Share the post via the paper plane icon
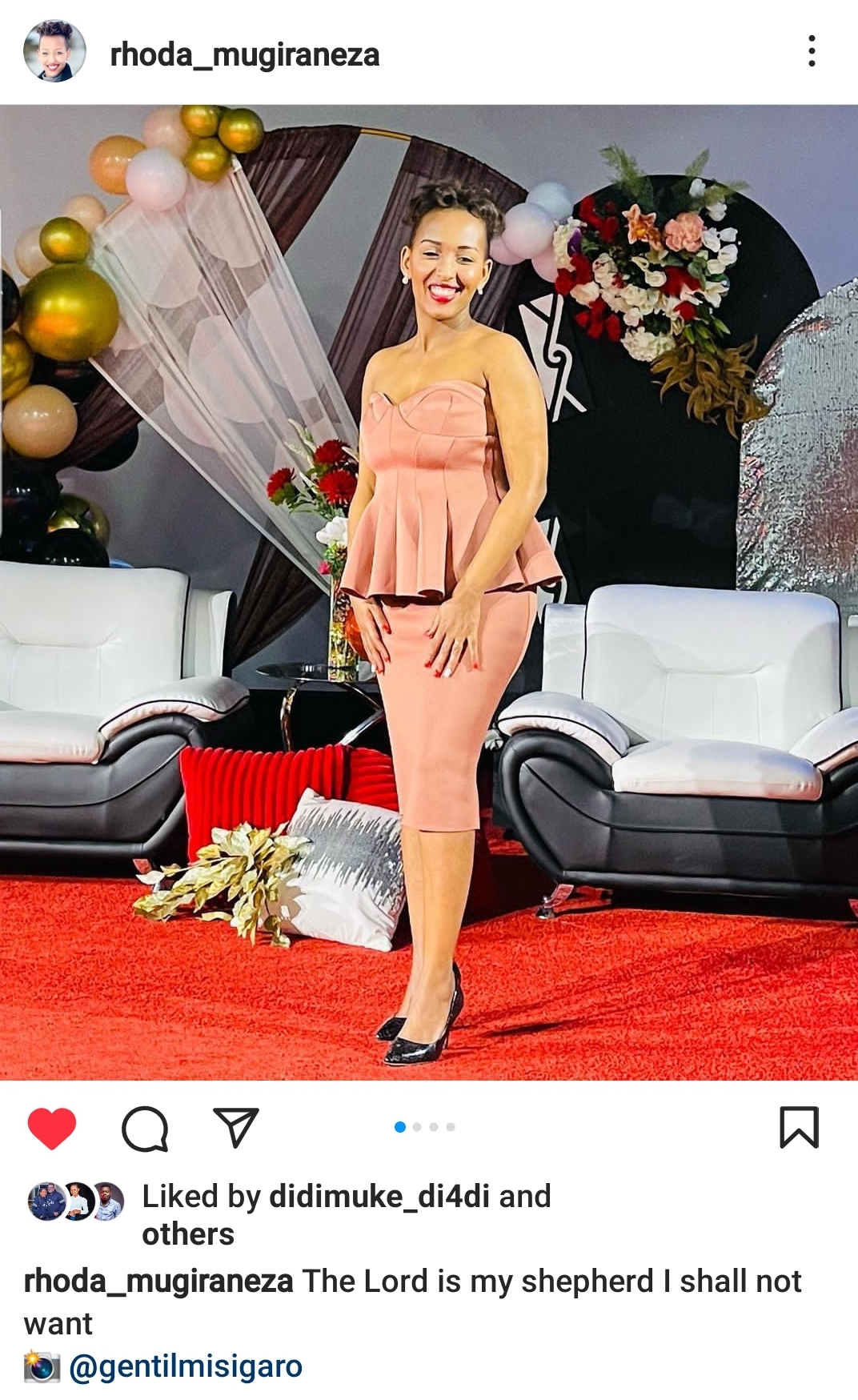858x1400 pixels. click(x=236, y=1127)
